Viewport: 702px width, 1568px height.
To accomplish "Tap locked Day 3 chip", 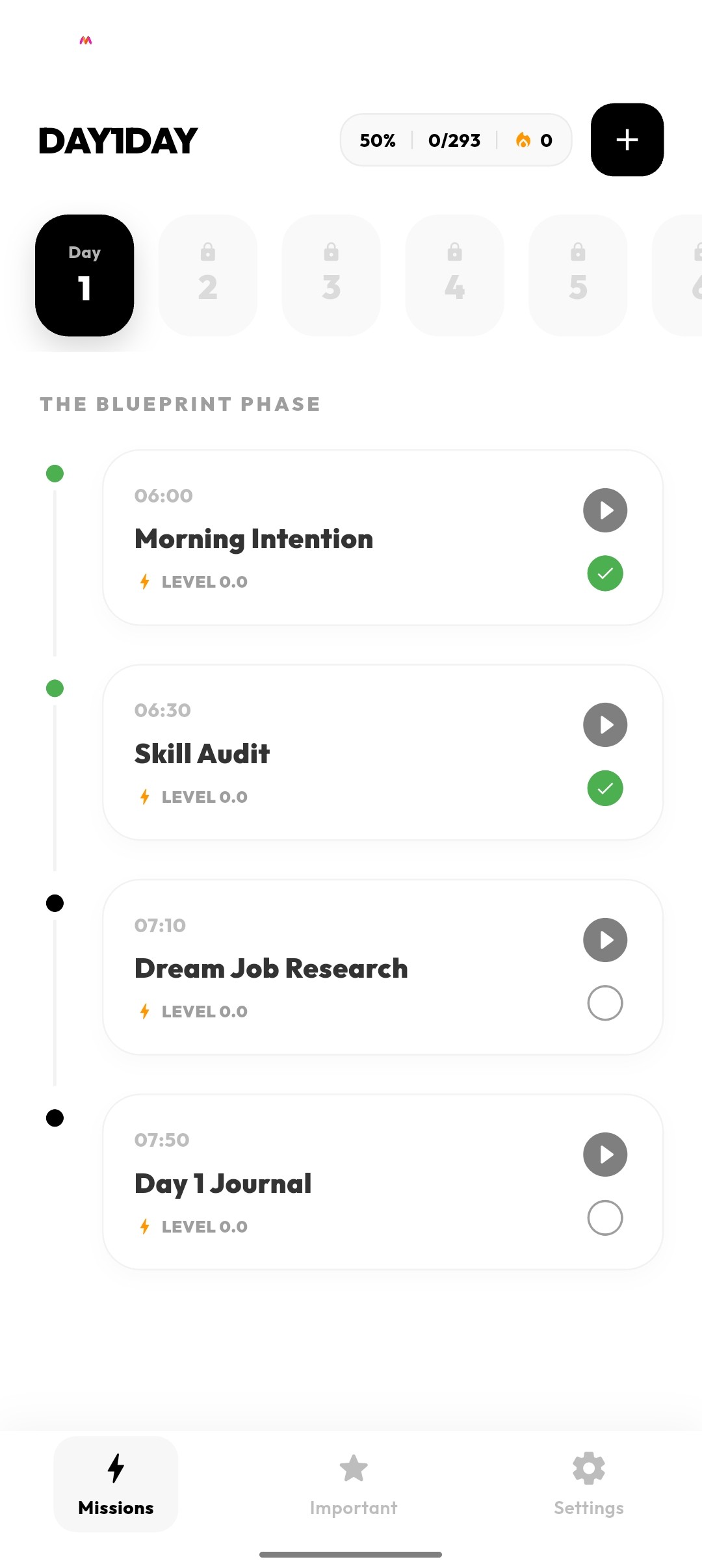I will [331, 275].
